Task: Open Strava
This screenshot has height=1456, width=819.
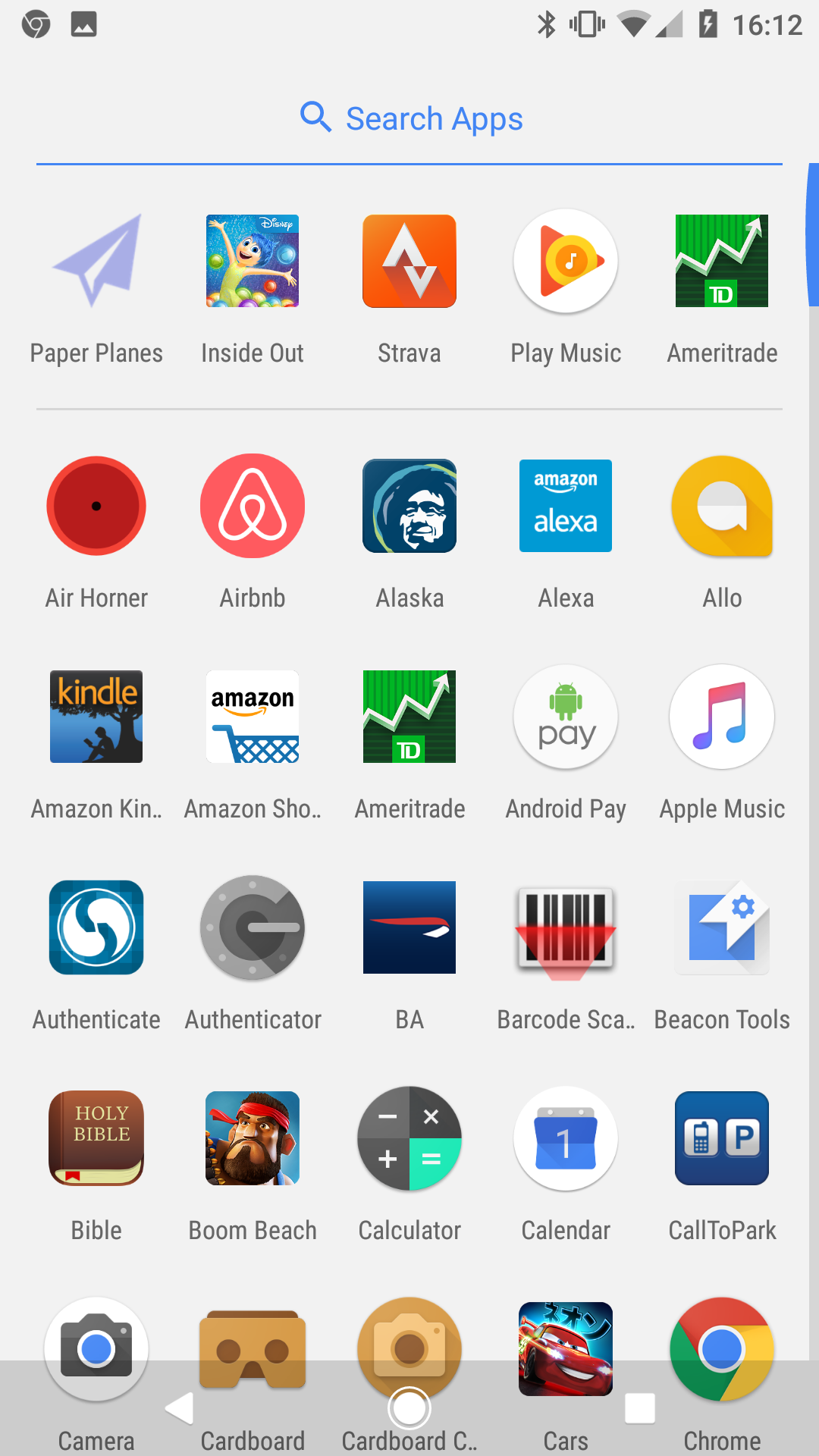Action: coord(409,262)
